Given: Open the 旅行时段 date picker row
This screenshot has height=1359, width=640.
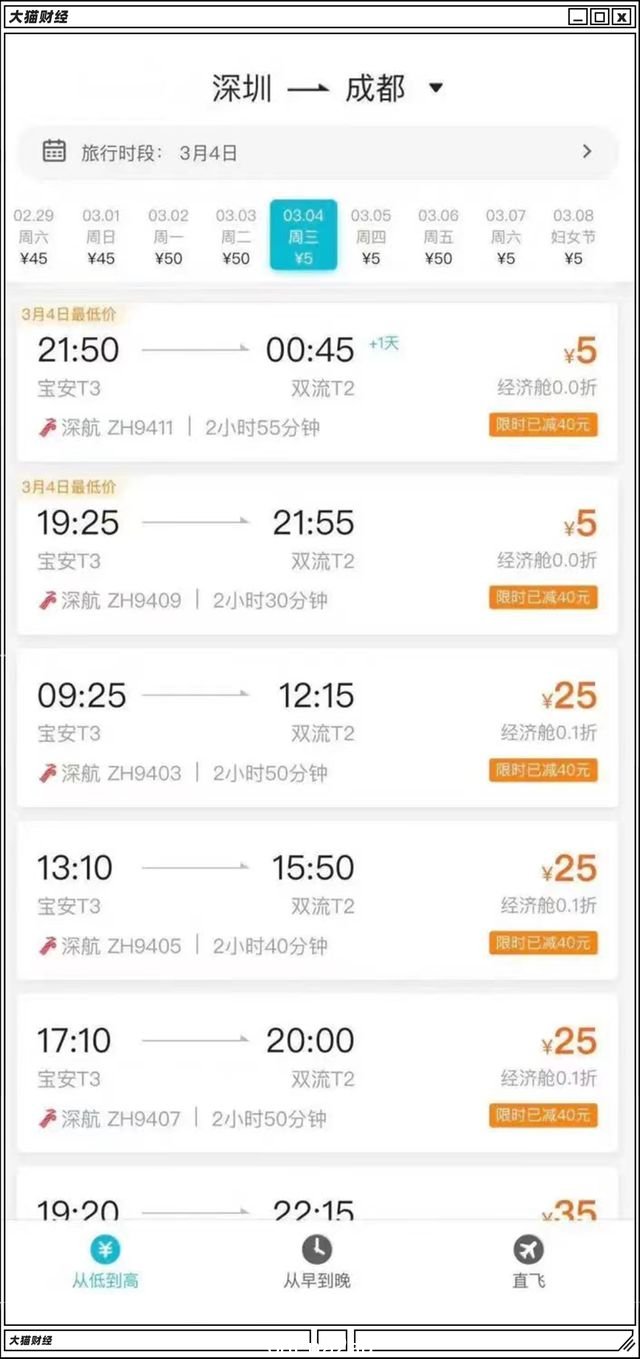Looking at the screenshot, I should pos(318,152).
